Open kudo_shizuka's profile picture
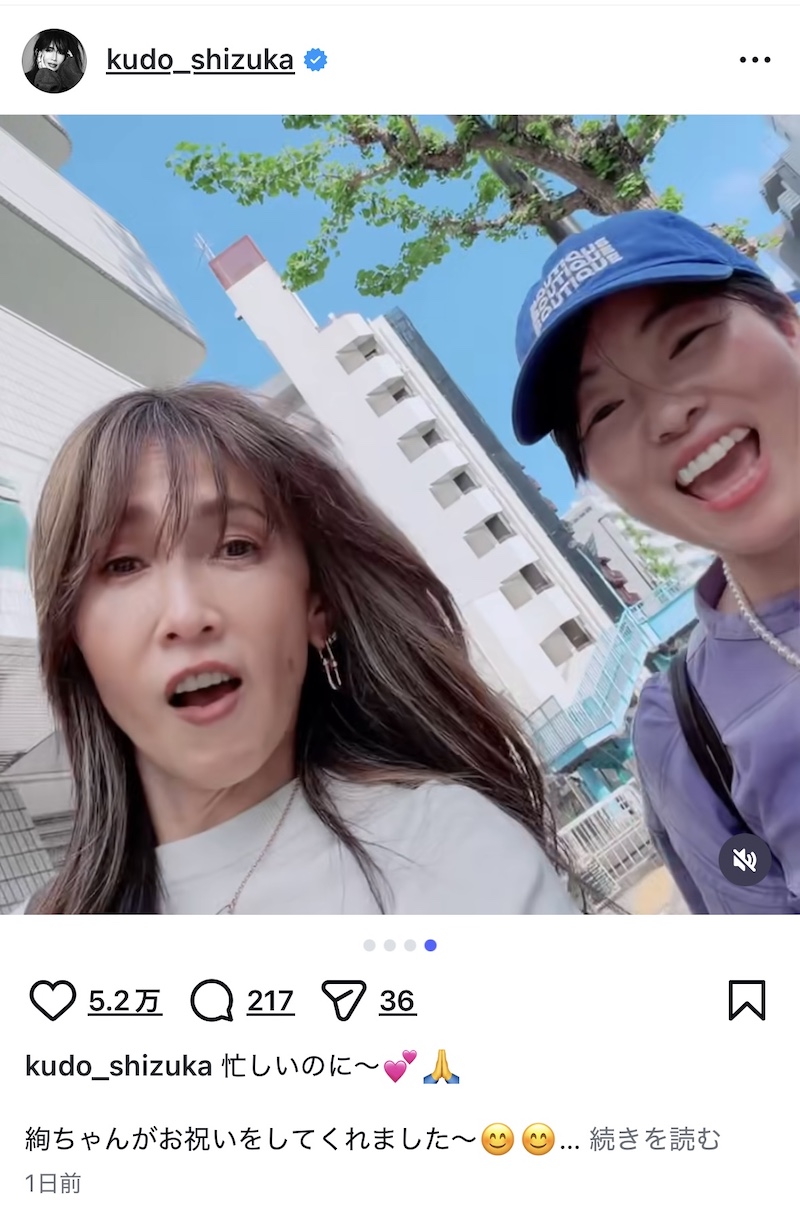 (x=54, y=61)
